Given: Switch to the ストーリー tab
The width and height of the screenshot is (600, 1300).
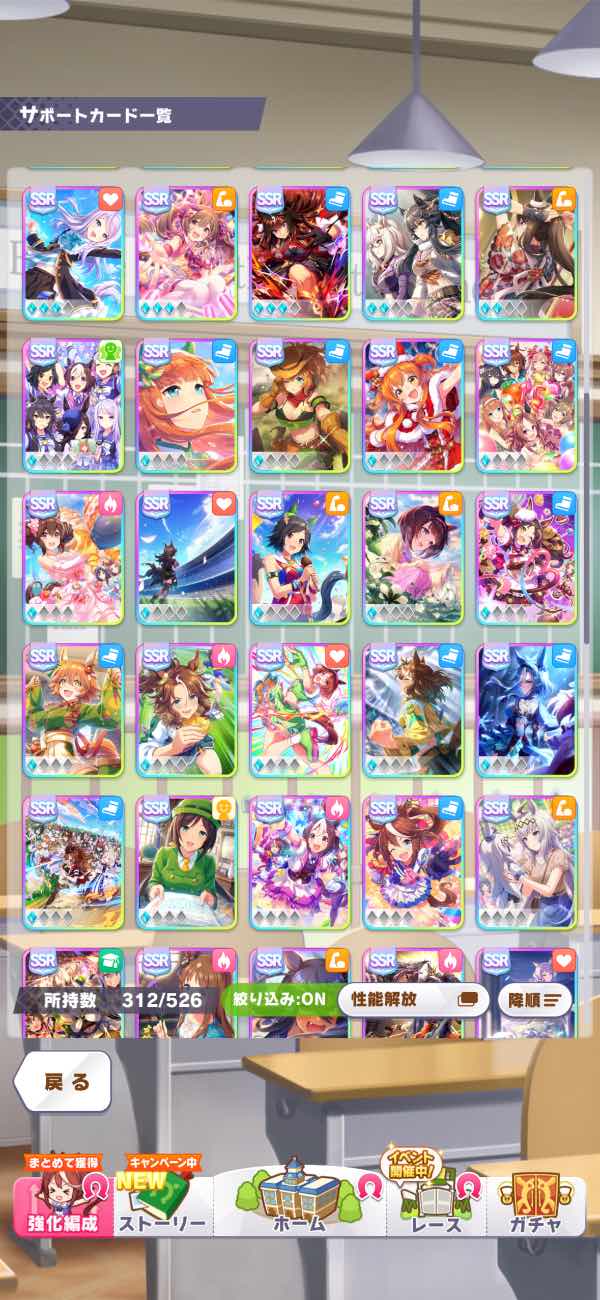Looking at the screenshot, I should tap(162, 1208).
